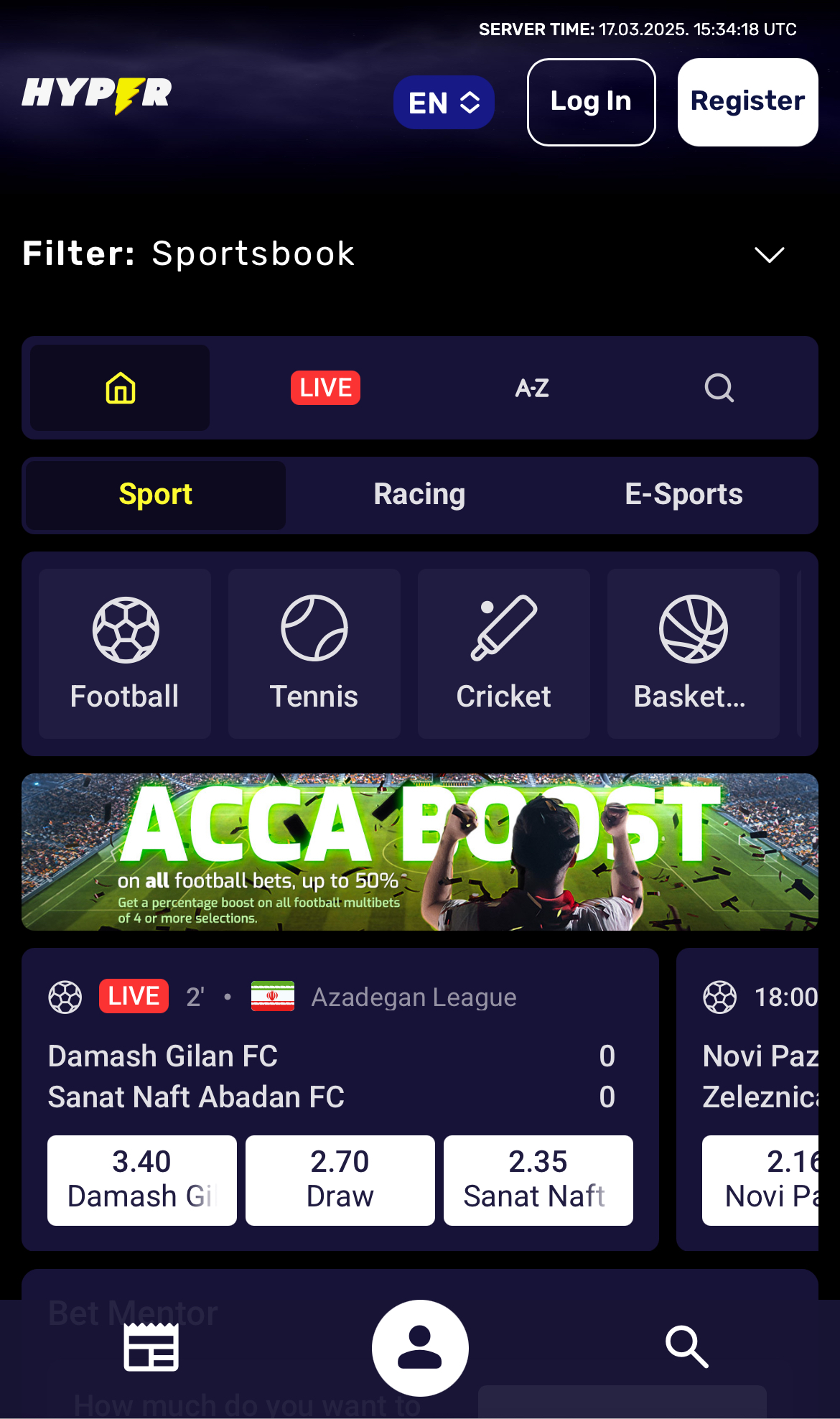
Task: Select the 2.70 Draw odds
Action: pyautogui.click(x=339, y=1180)
